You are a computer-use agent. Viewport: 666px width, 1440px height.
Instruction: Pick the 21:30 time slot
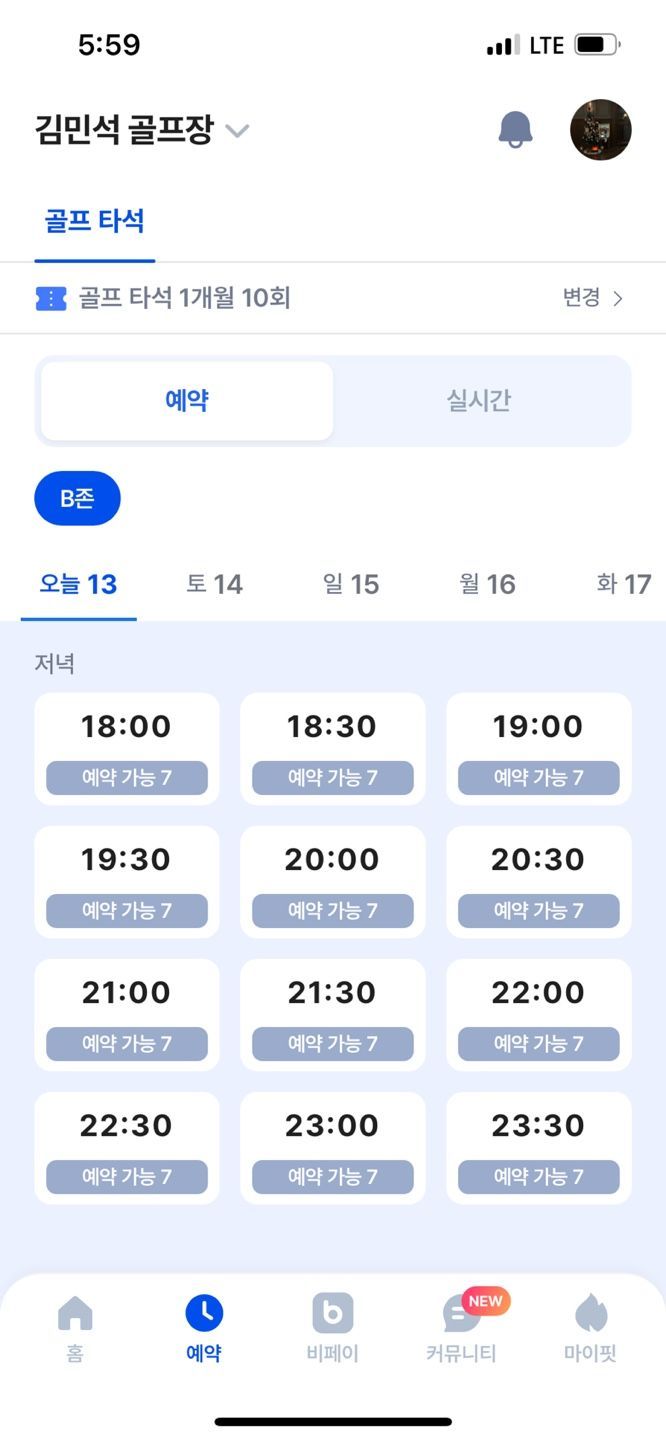pyautogui.click(x=332, y=1014)
